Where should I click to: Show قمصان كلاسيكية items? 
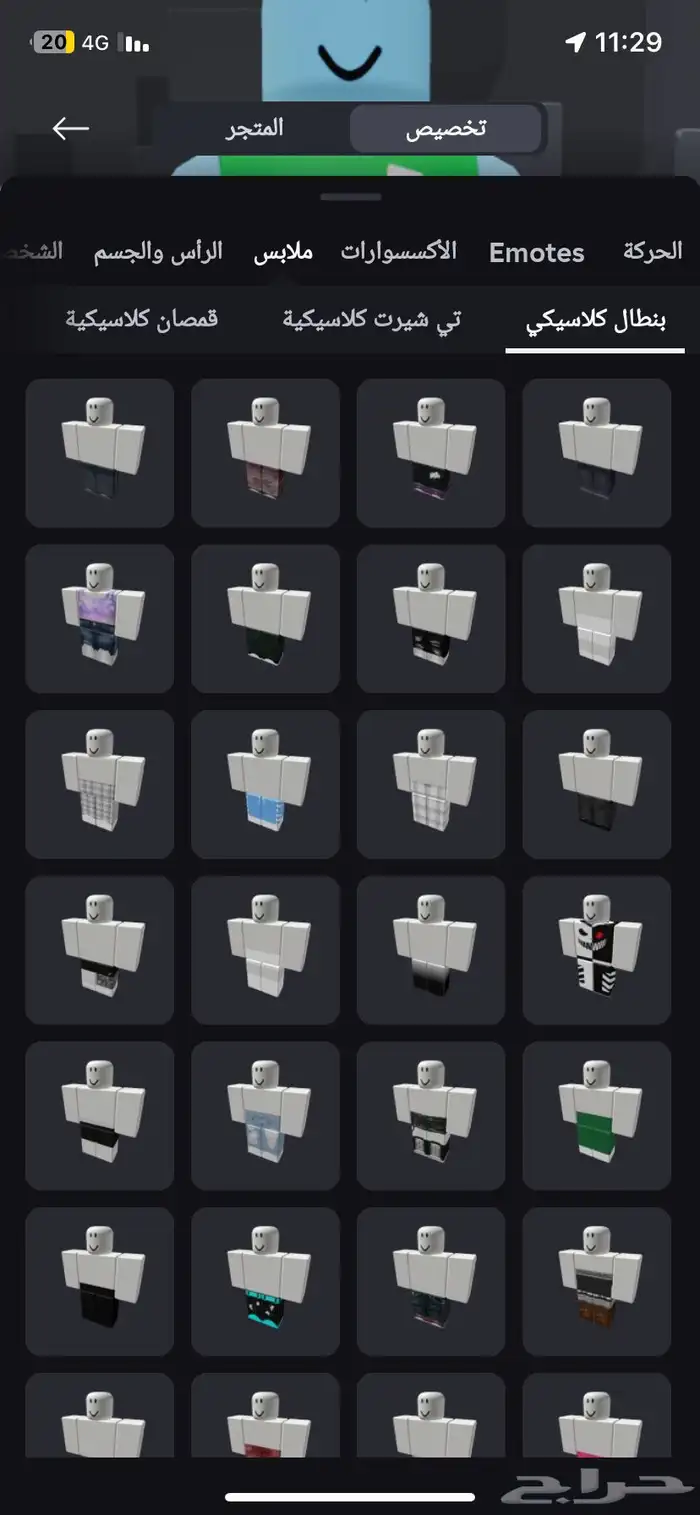tap(142, 320)
